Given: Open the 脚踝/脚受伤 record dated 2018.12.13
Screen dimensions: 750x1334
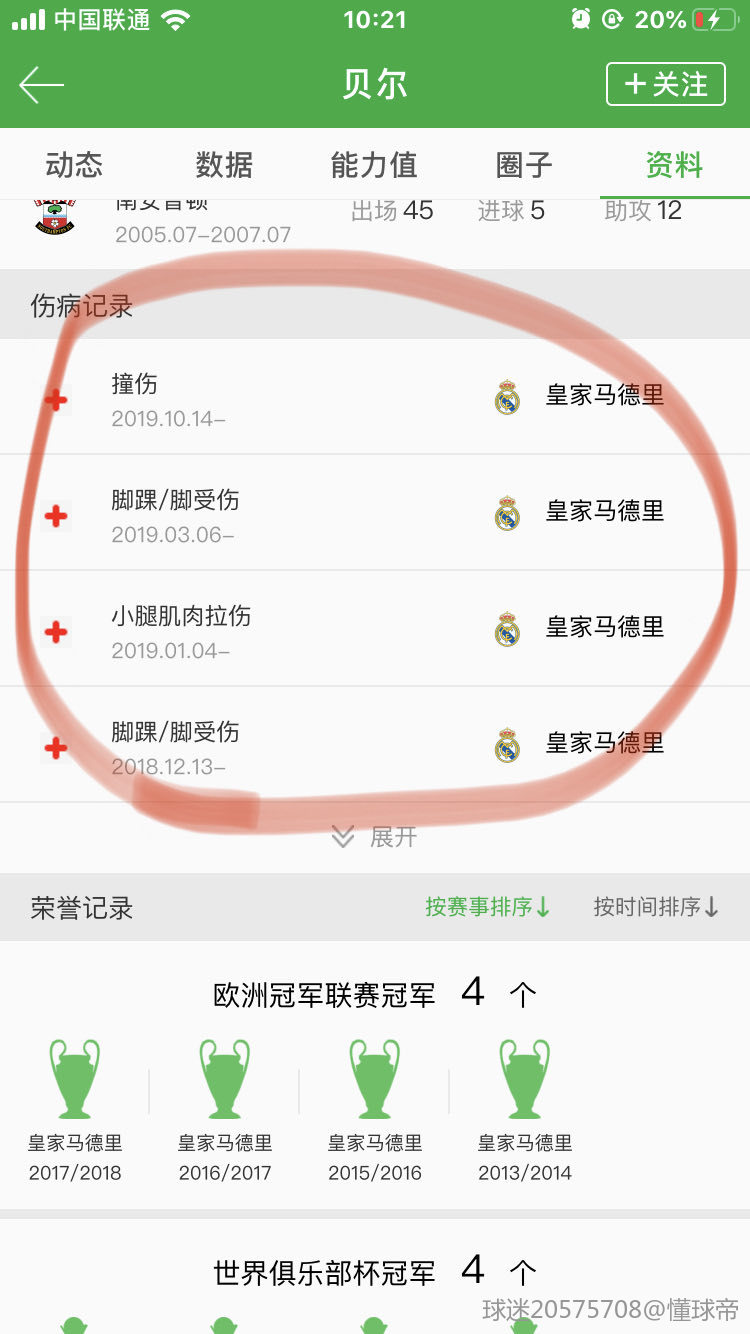Looking at the screenshot, I should [x=375, y=746].
